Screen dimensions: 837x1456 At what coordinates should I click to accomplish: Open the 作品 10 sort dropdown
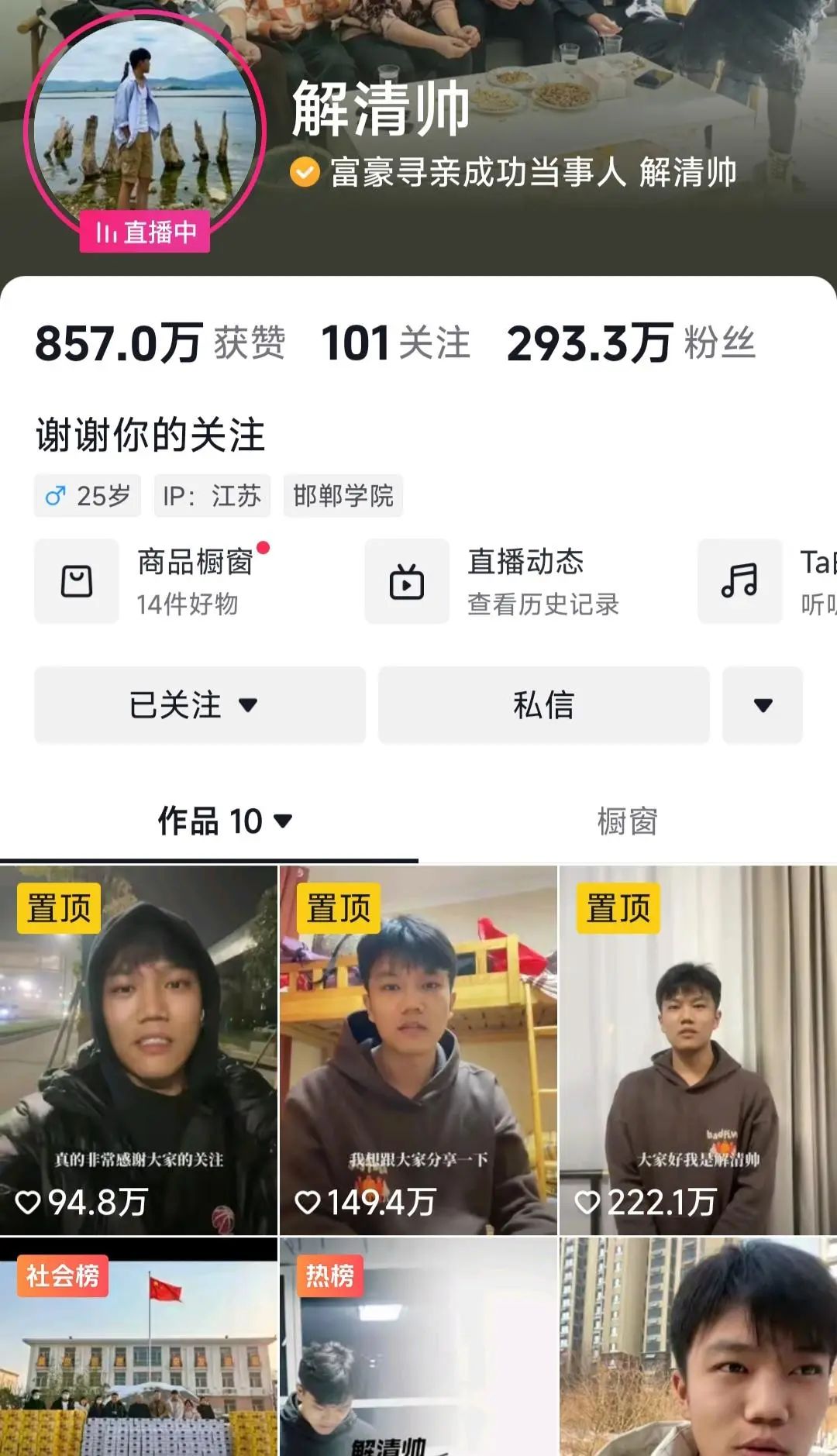(225, 821)
